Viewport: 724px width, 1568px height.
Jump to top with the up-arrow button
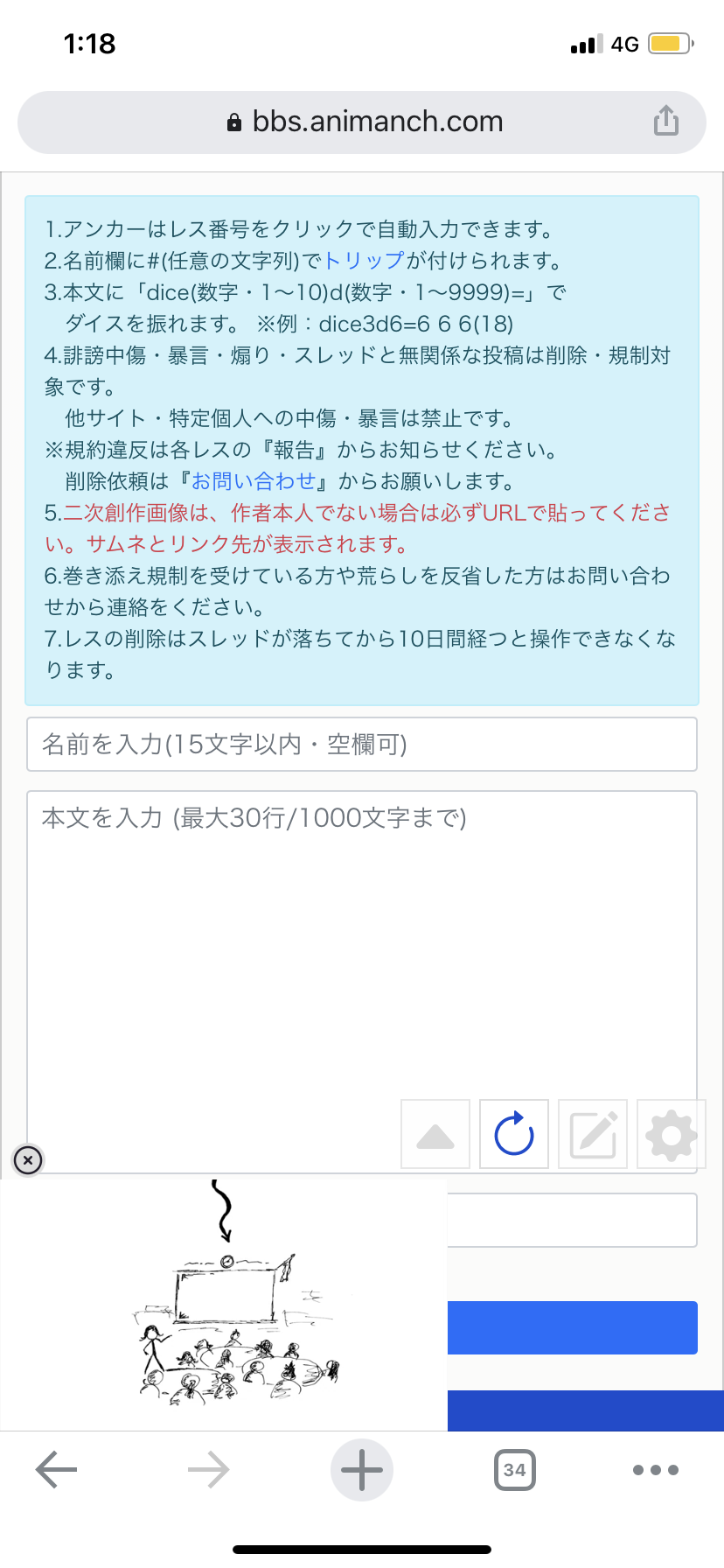click(x=435, y=1134)
